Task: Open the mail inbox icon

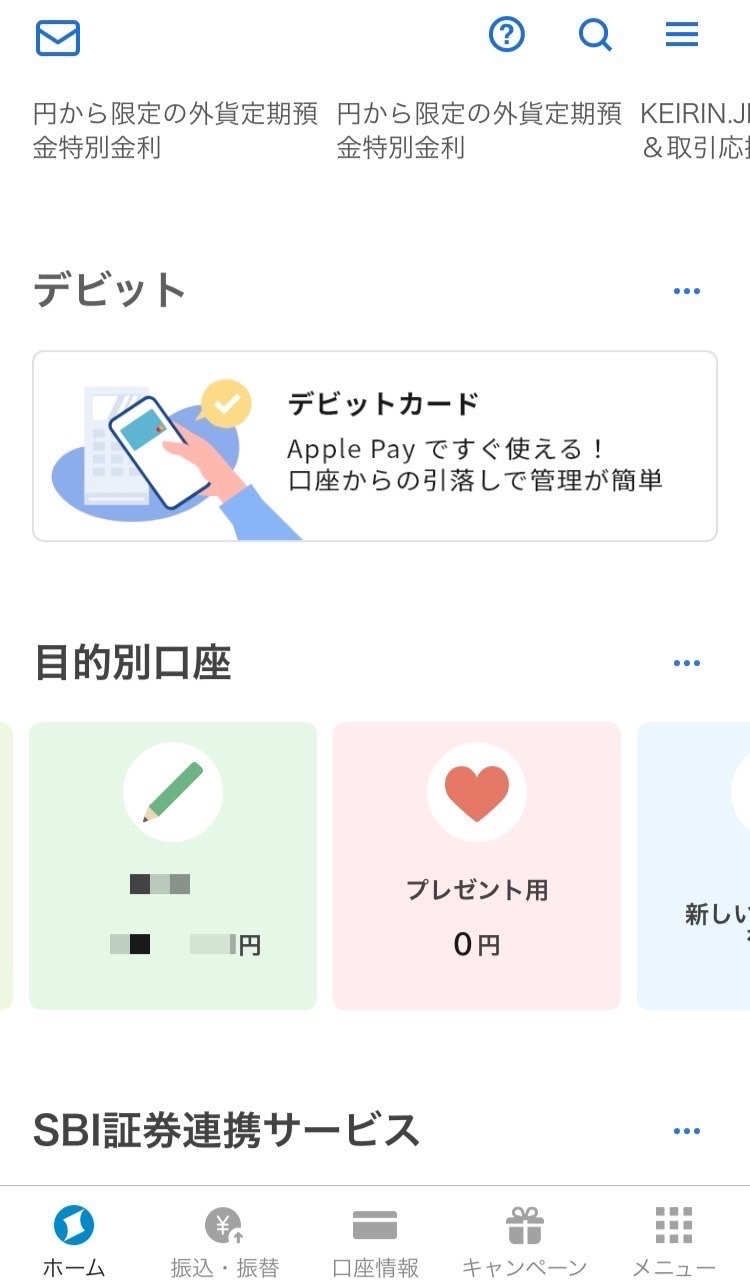Action: 58,38
